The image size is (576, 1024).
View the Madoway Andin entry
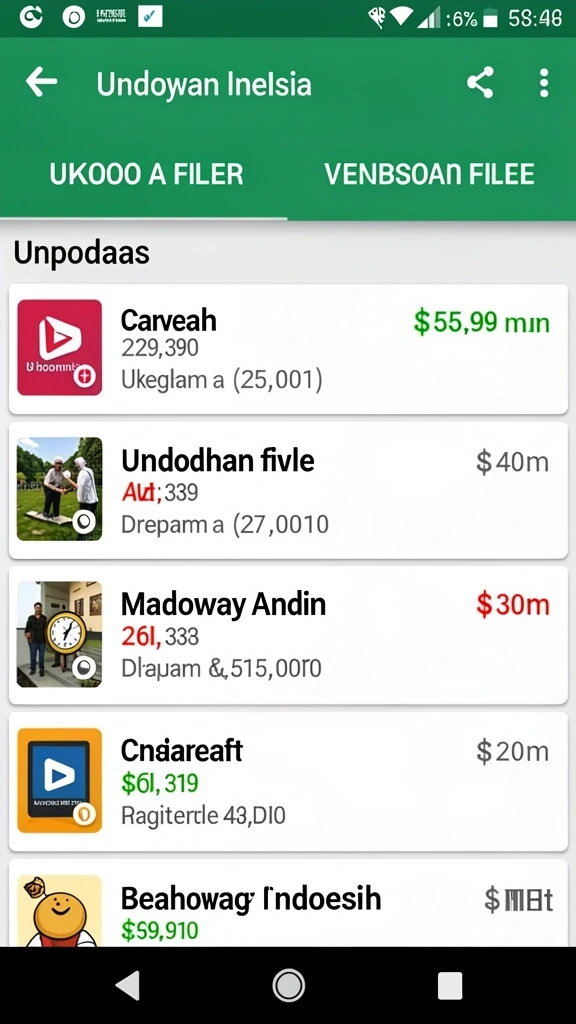pos(288,635)
